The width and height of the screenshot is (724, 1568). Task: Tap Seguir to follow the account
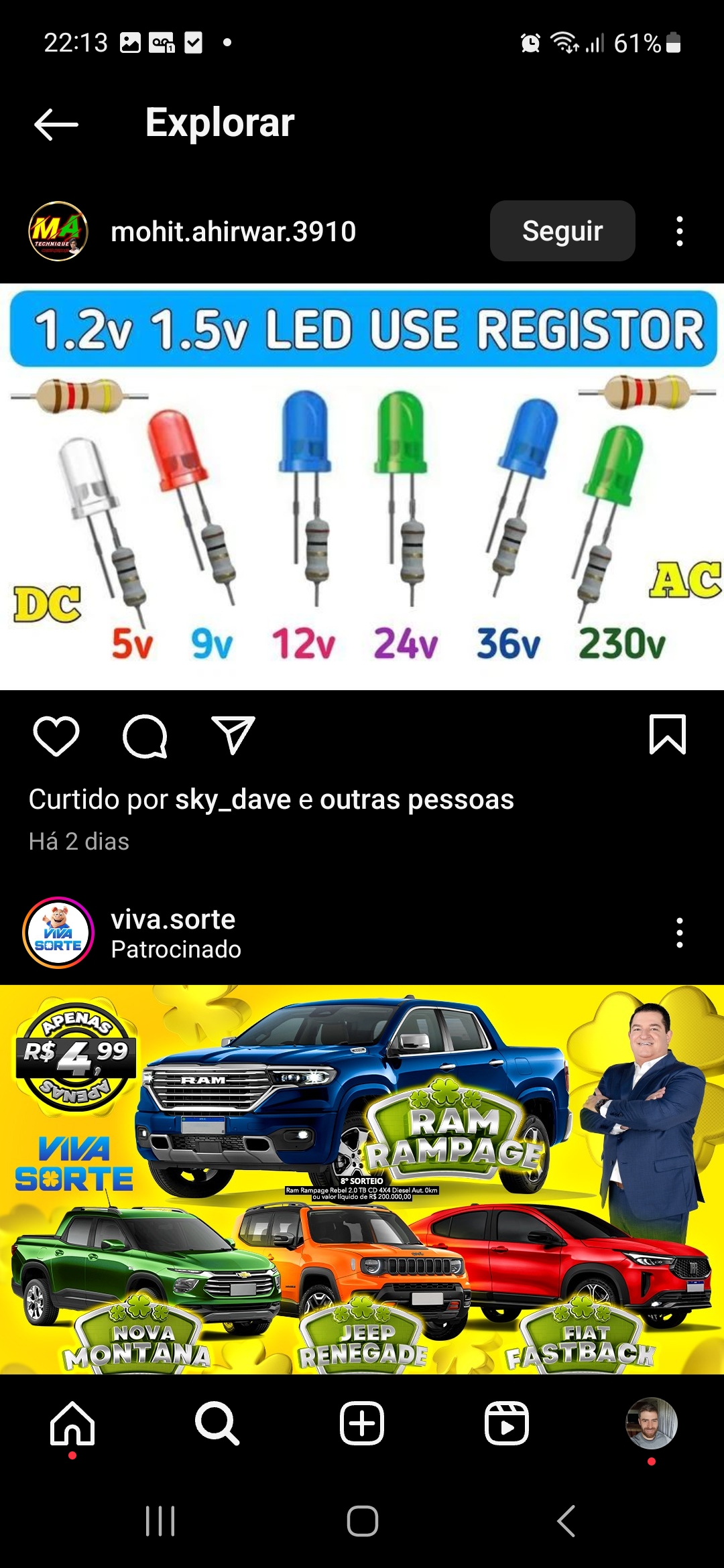tap(562, 231)
